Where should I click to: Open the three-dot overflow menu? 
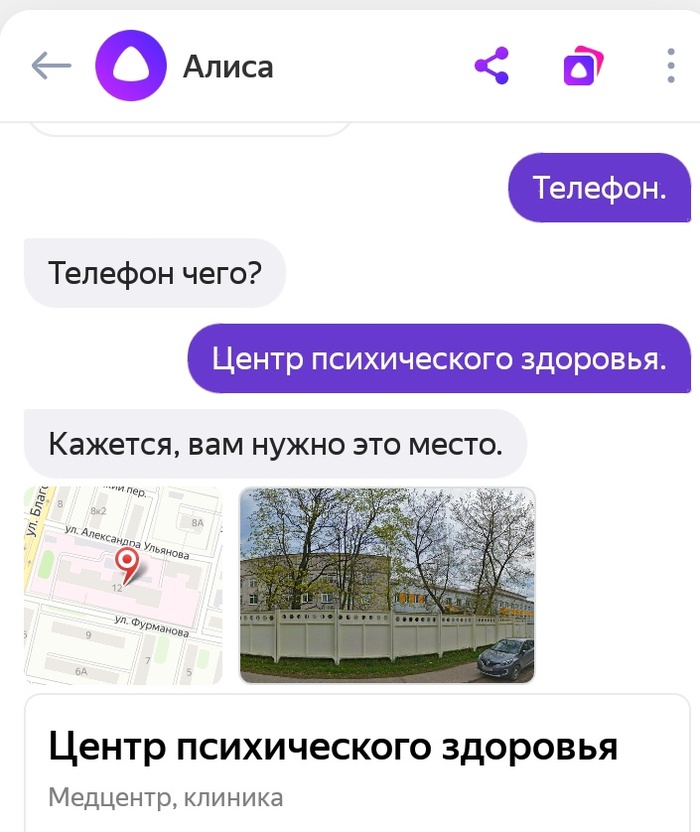click(x=671, y=67)
